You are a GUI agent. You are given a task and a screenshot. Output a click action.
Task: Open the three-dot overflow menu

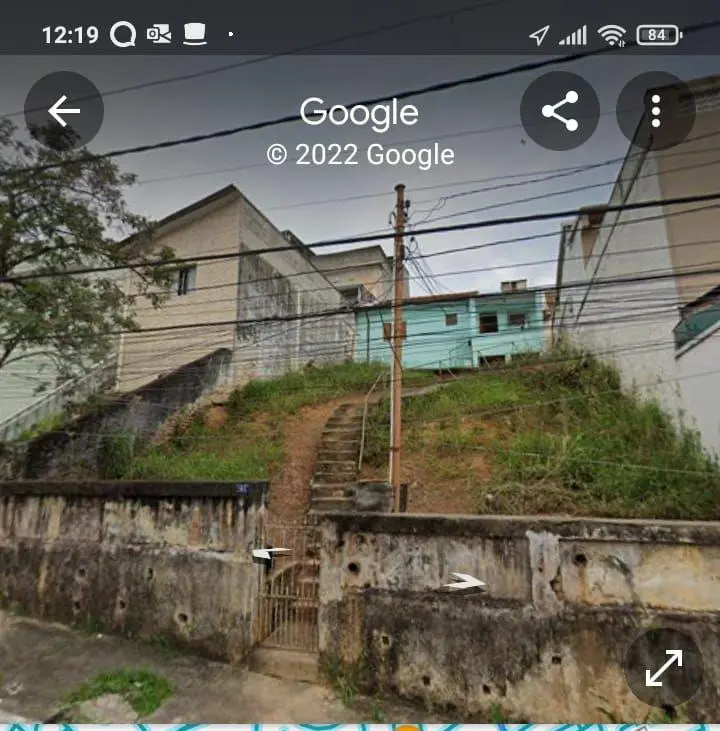656,111
